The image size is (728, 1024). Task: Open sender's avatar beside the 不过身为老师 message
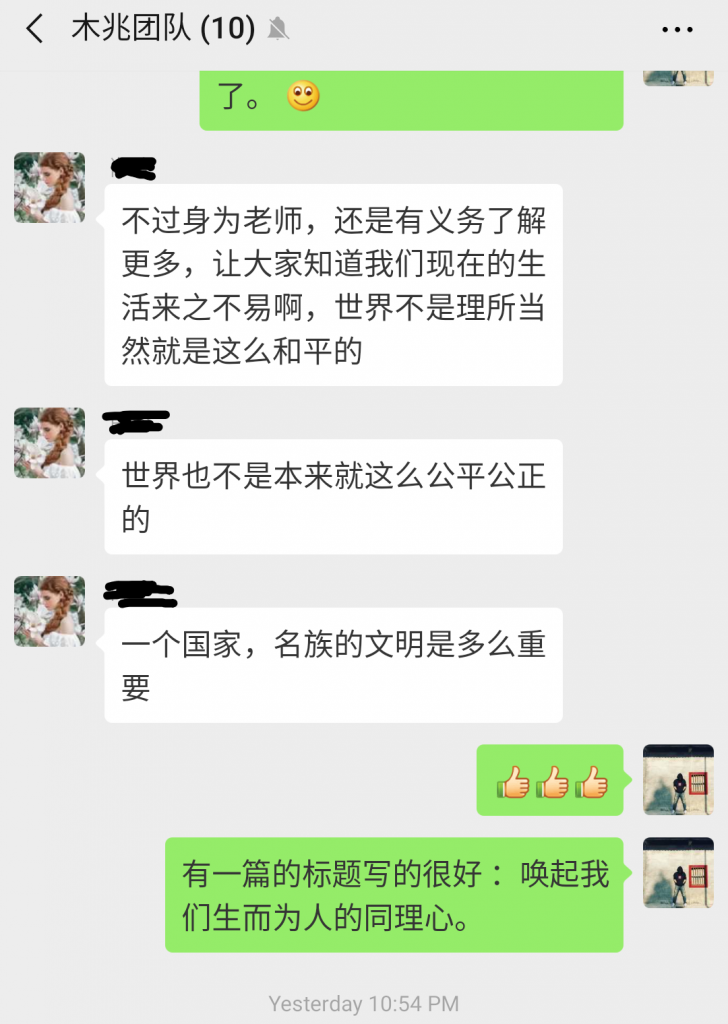click(x=49, y=187)
